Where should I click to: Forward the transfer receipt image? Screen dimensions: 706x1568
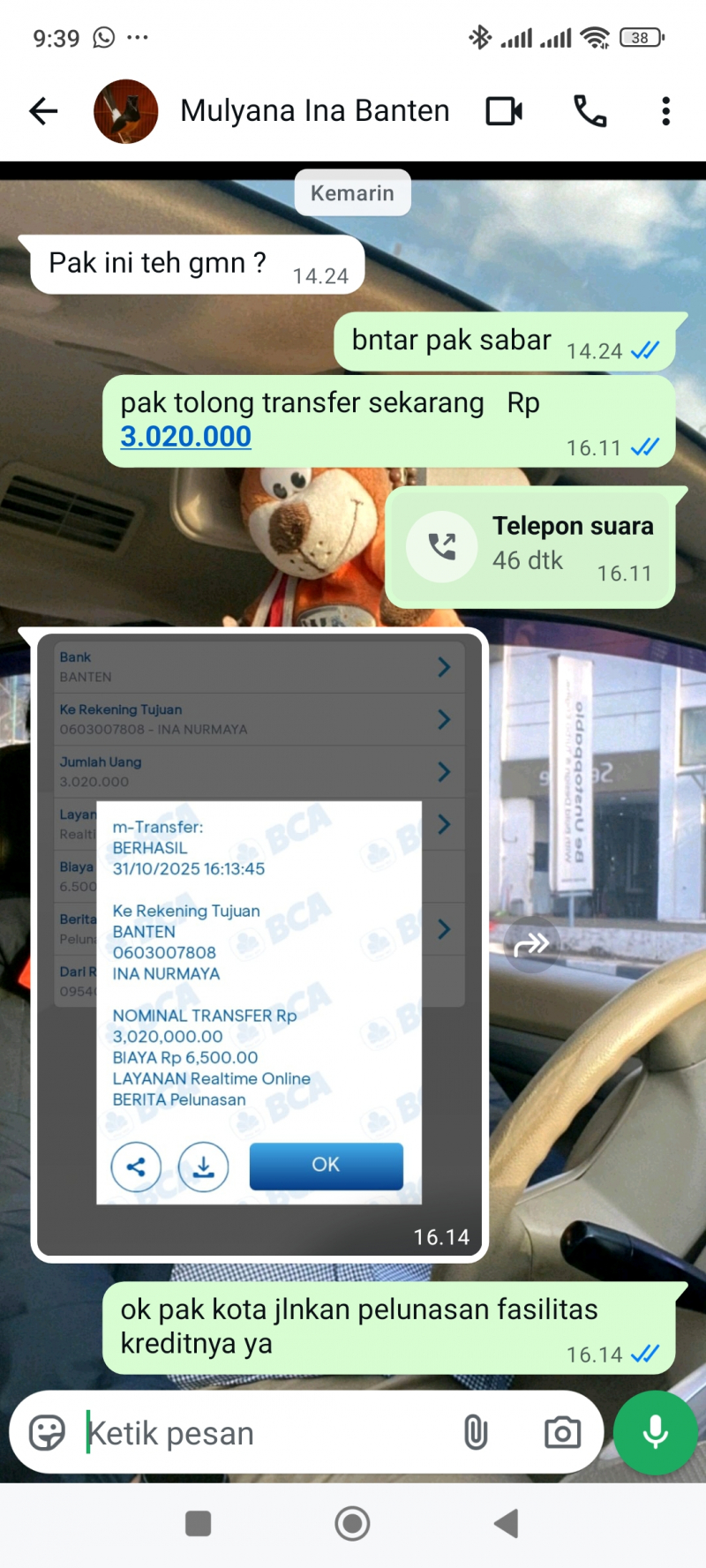(531, 945)
